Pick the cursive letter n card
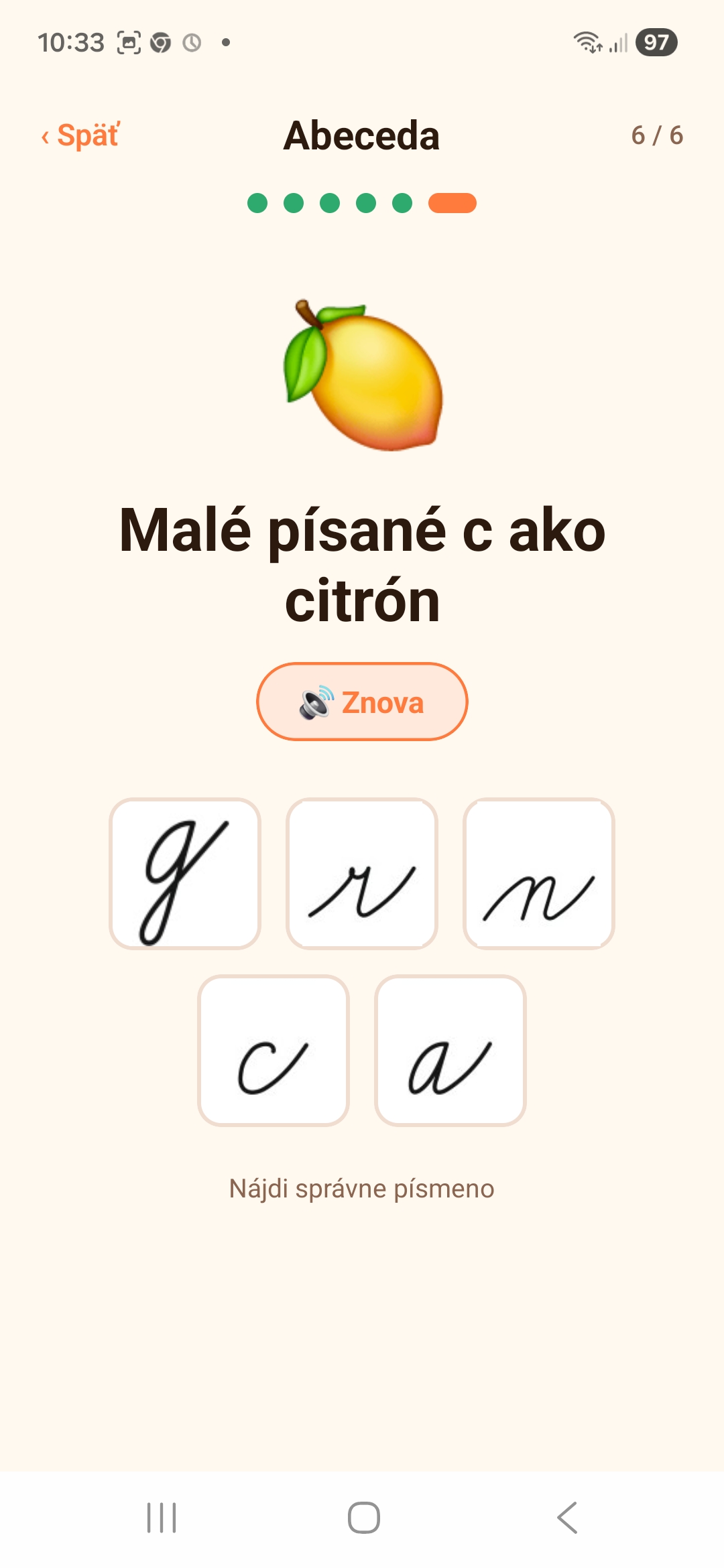Image resolution: width=724 pixels, height=1568 pixels. click(x=539, y=874)
